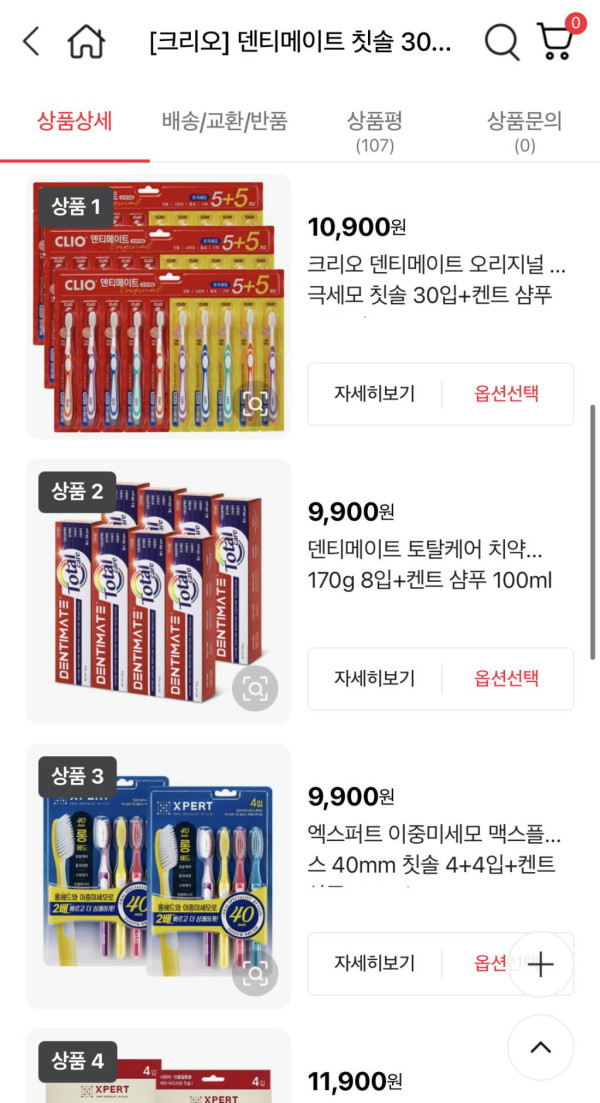
Task: Tap 자세히보기 for 상품 3
Action: tap(374, 963)
